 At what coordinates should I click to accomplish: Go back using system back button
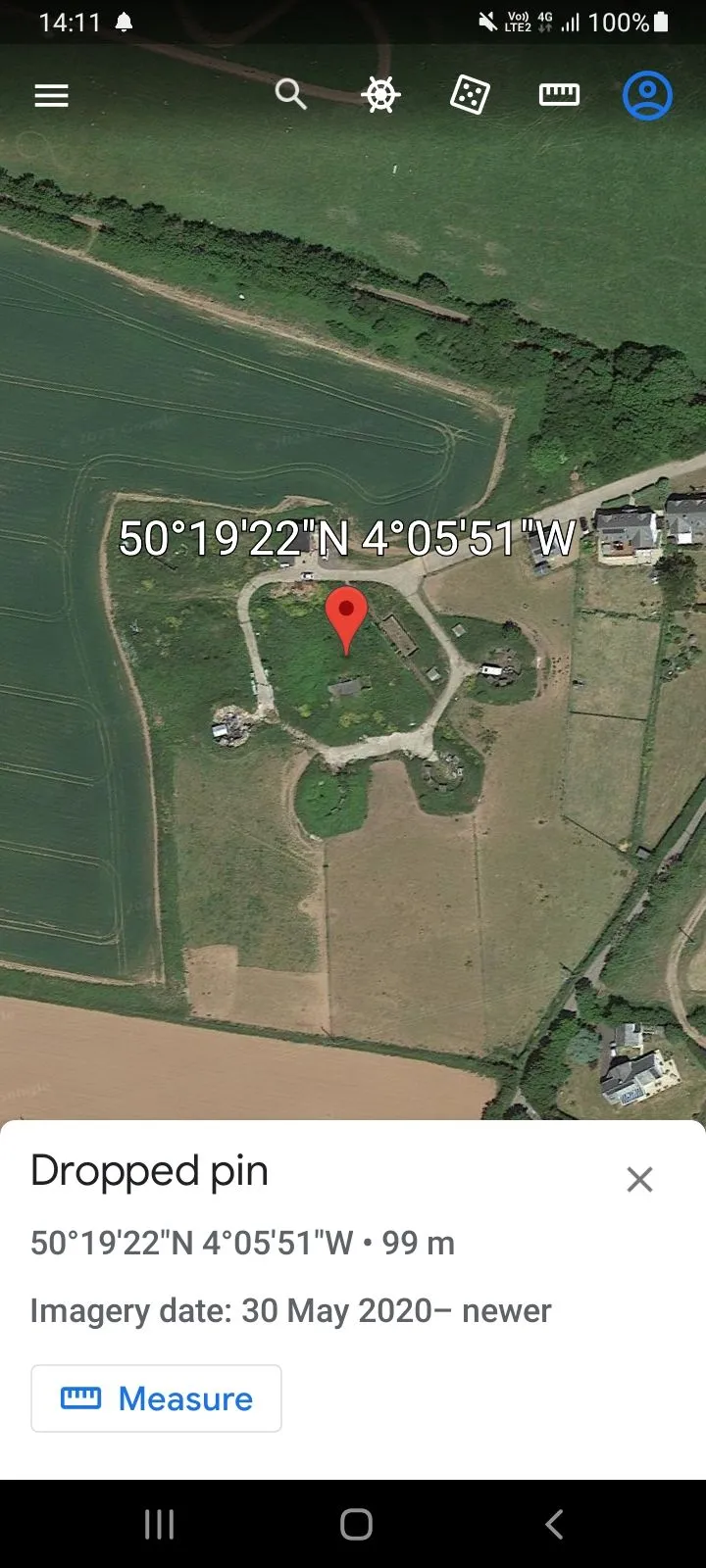[x=554, y=1524]
